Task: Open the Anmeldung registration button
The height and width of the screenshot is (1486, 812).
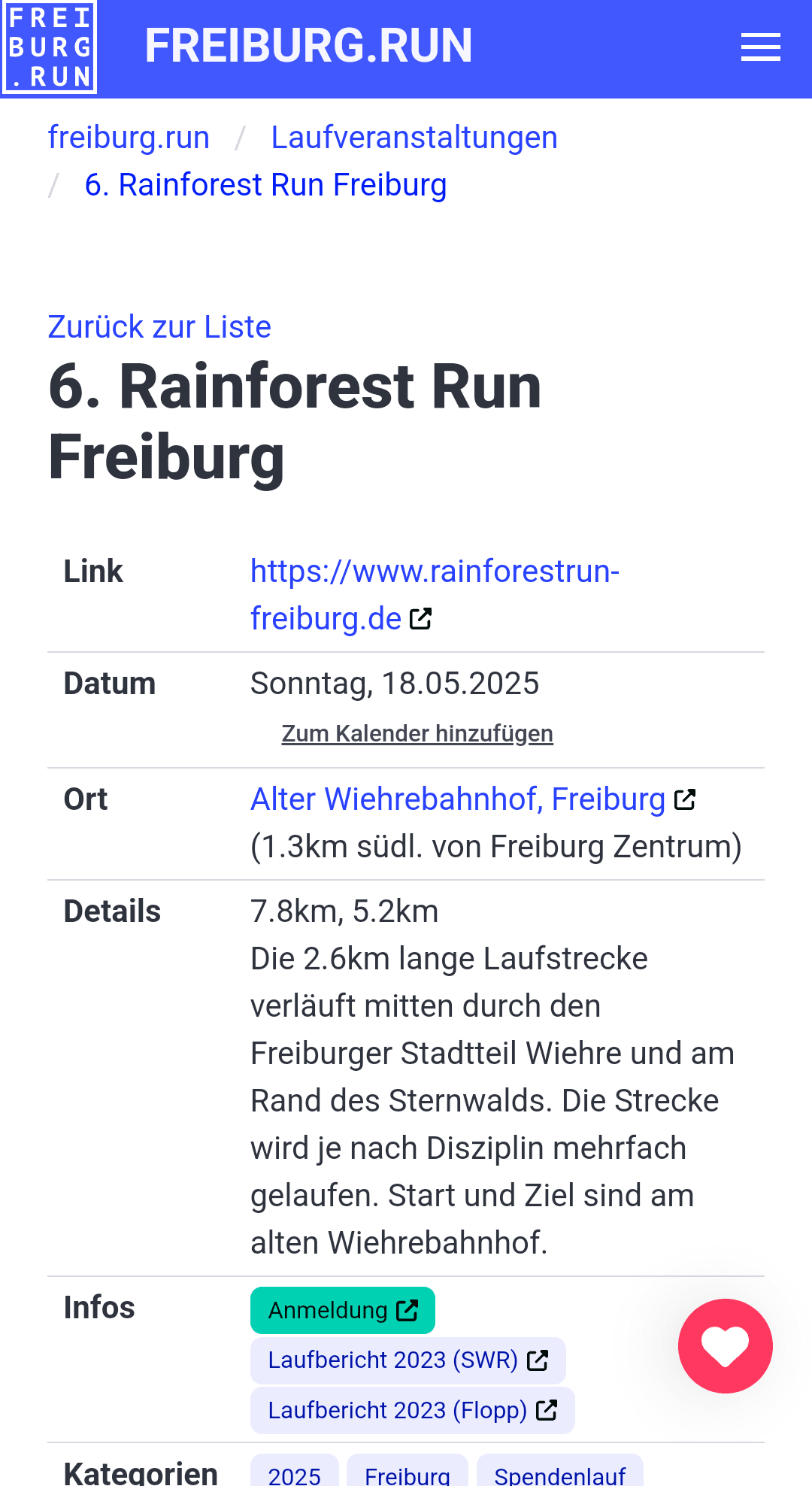Action: (x=343, y=1310)
